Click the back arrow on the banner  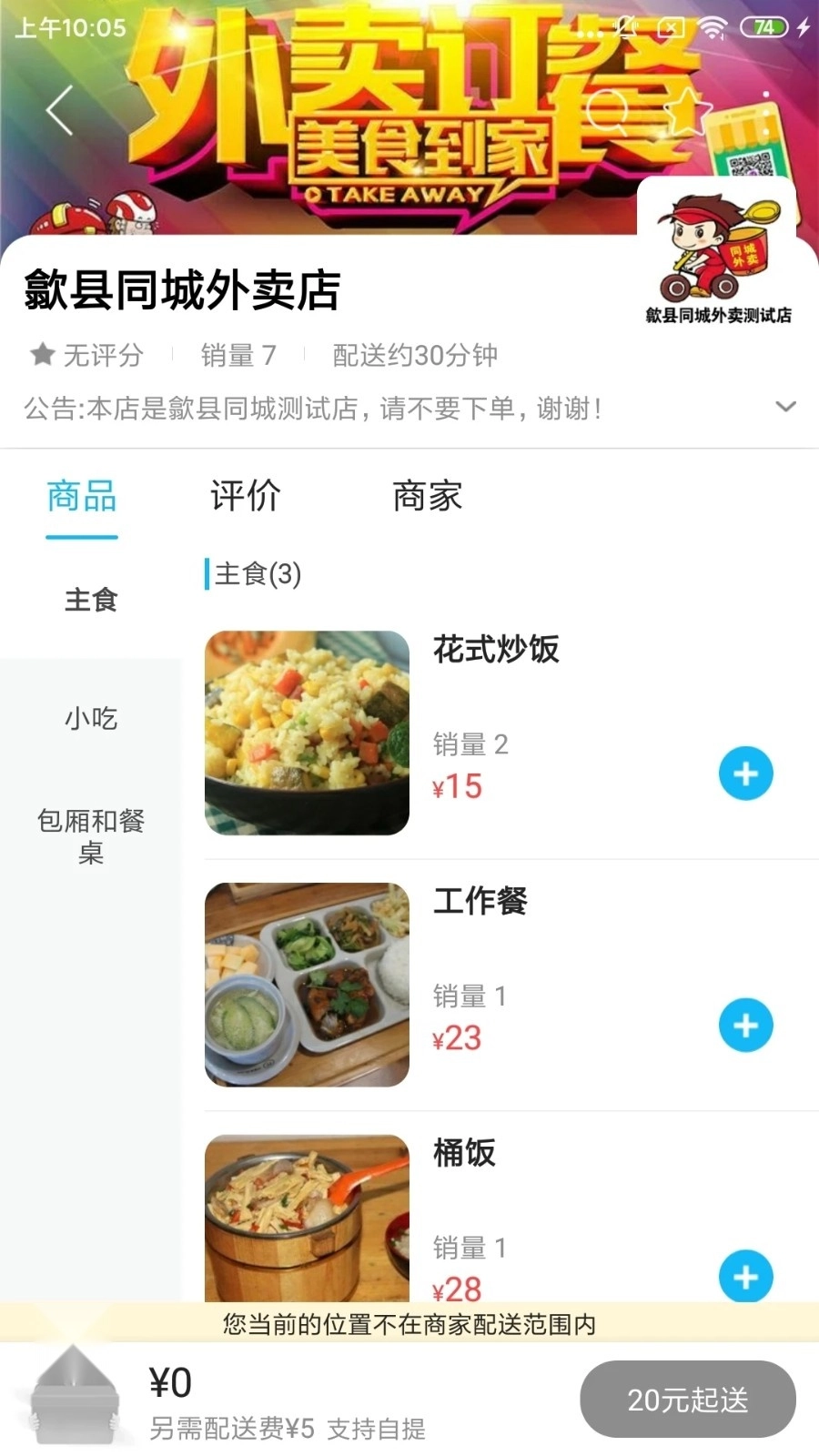(58, 110)
